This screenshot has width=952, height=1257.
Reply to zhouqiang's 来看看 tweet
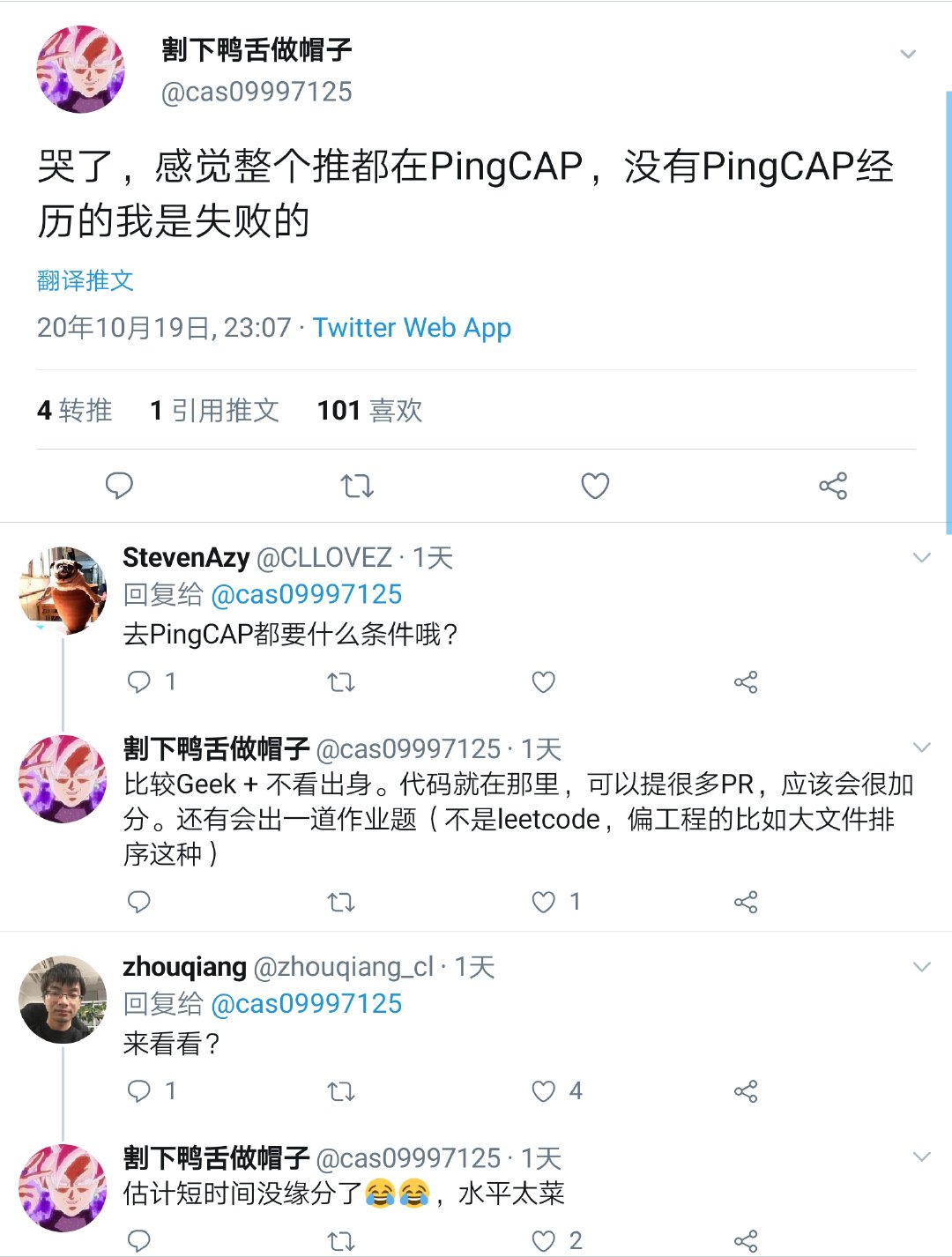[x=139, y=1091]
